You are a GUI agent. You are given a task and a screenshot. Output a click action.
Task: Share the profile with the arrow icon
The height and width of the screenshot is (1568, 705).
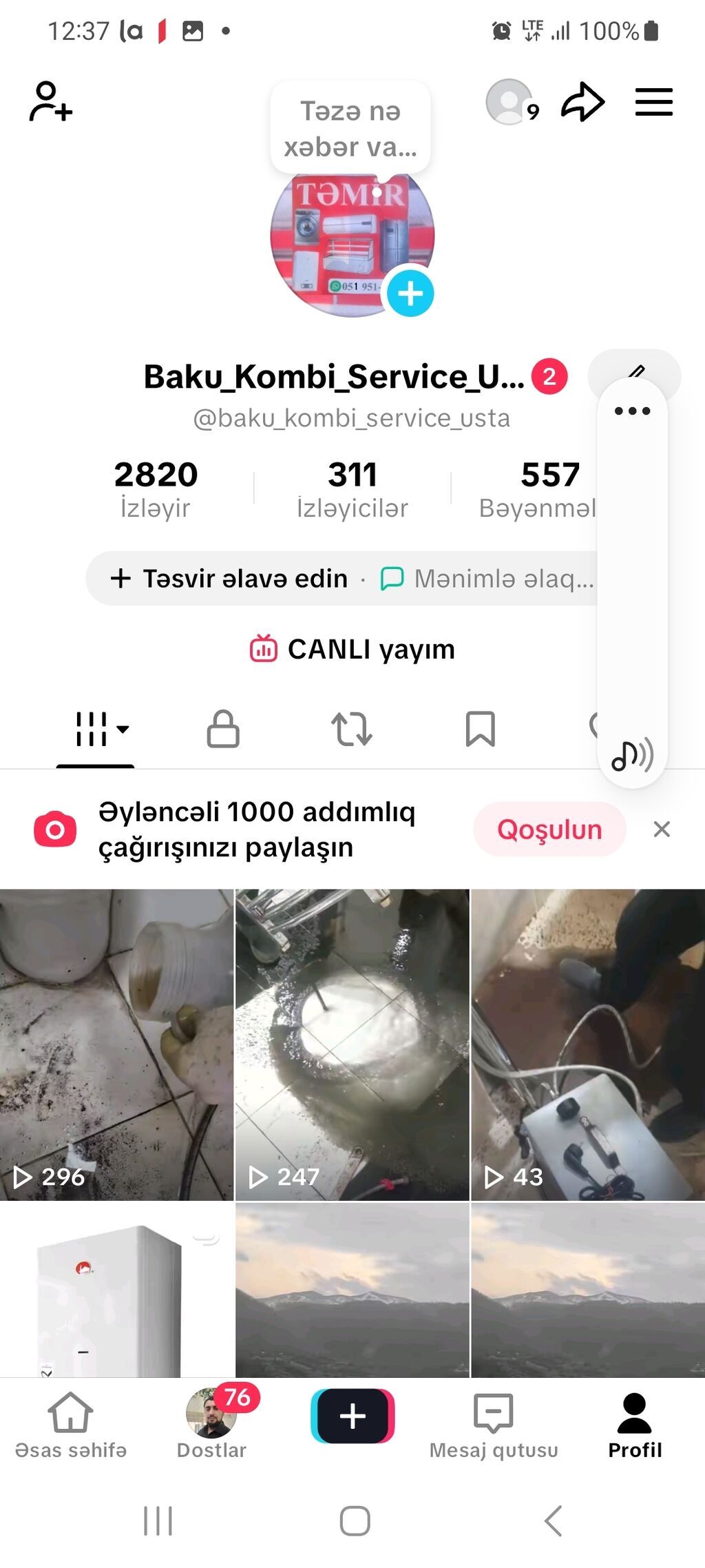(582, 103)
